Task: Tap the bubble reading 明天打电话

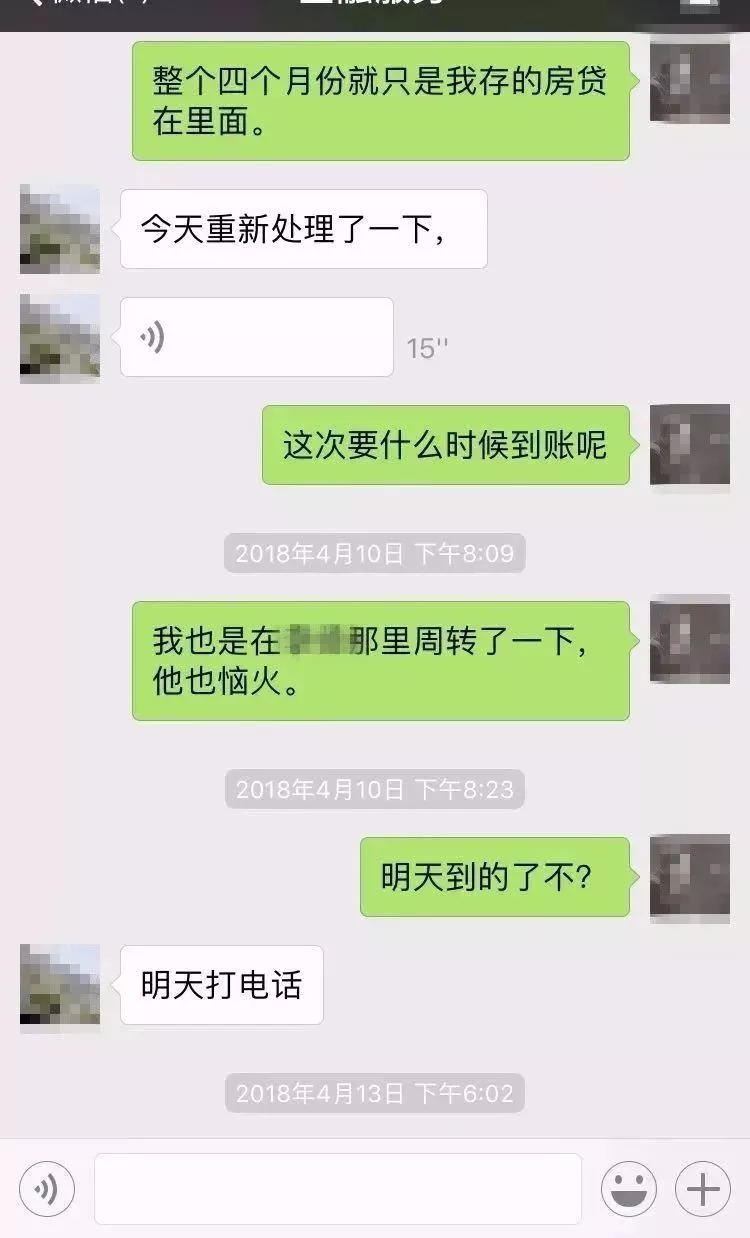Action: pos(220,985)
